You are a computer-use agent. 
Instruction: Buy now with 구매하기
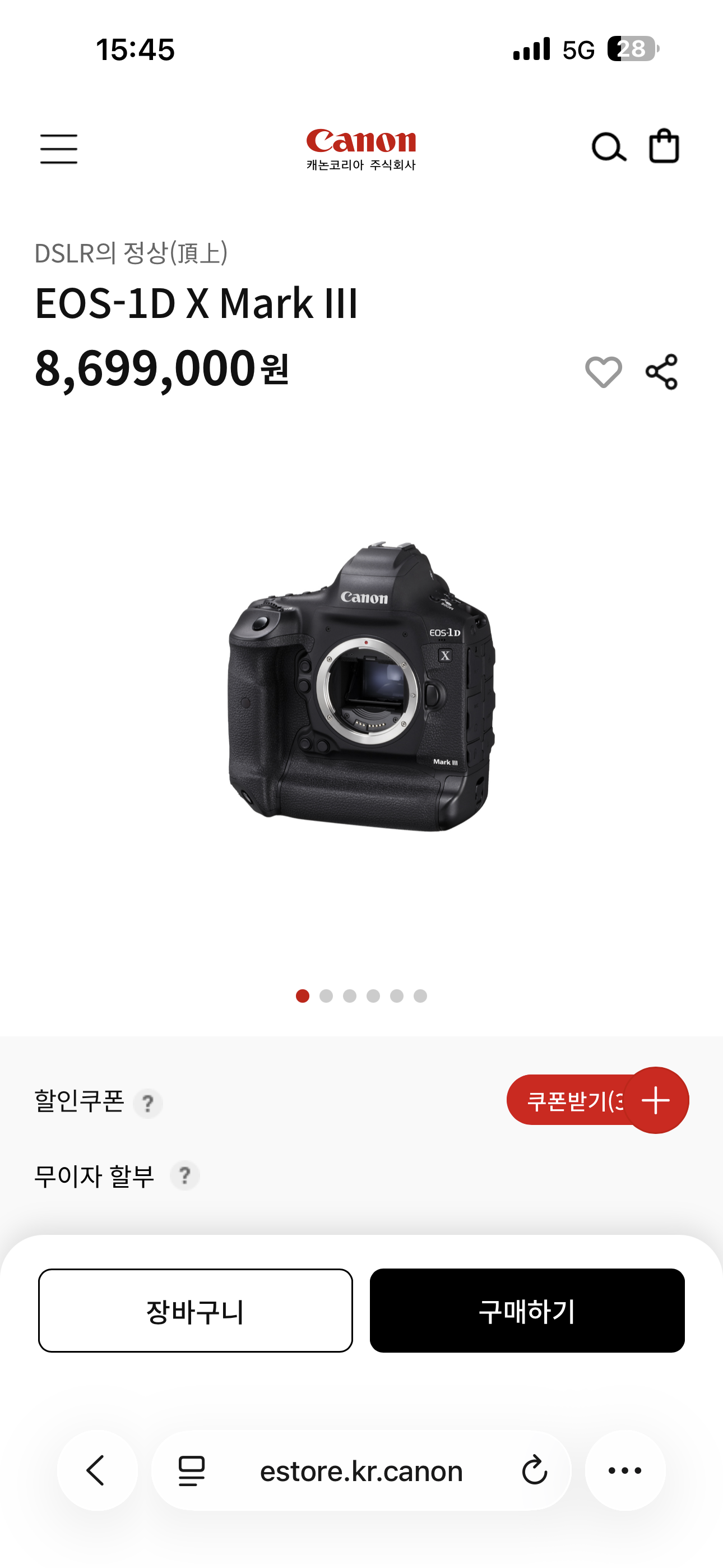pos(527,1311)
